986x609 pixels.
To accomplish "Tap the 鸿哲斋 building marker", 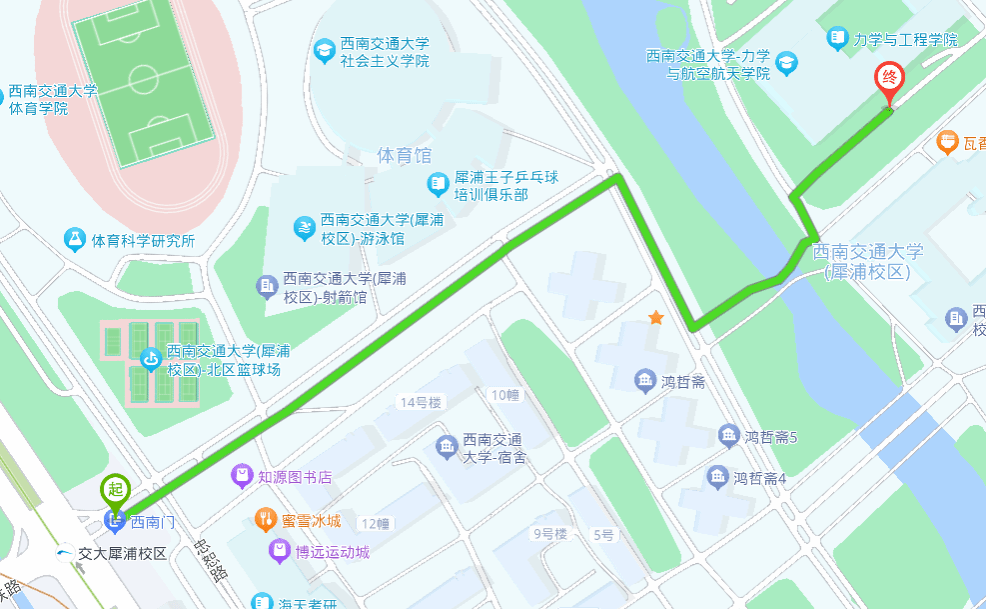I will pos(644,381).
